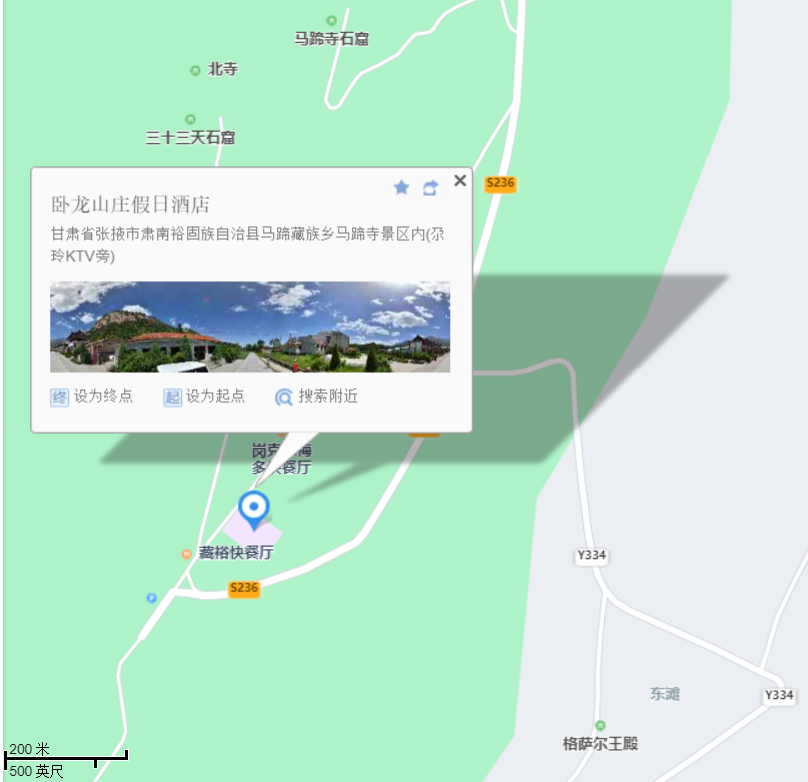Share this hotel location

[430, 188]
